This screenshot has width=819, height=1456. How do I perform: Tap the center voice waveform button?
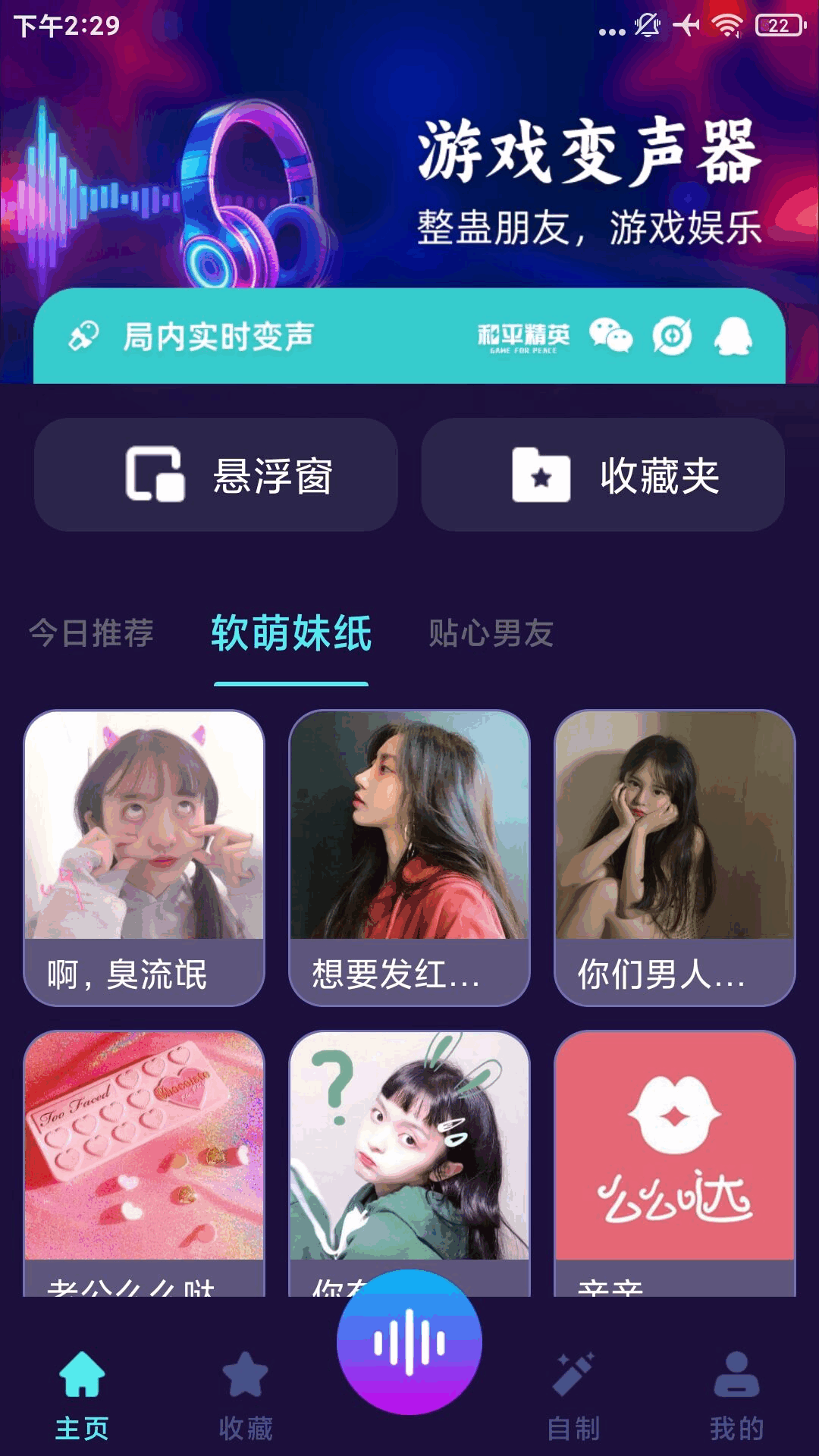[x=409, y=1342]
